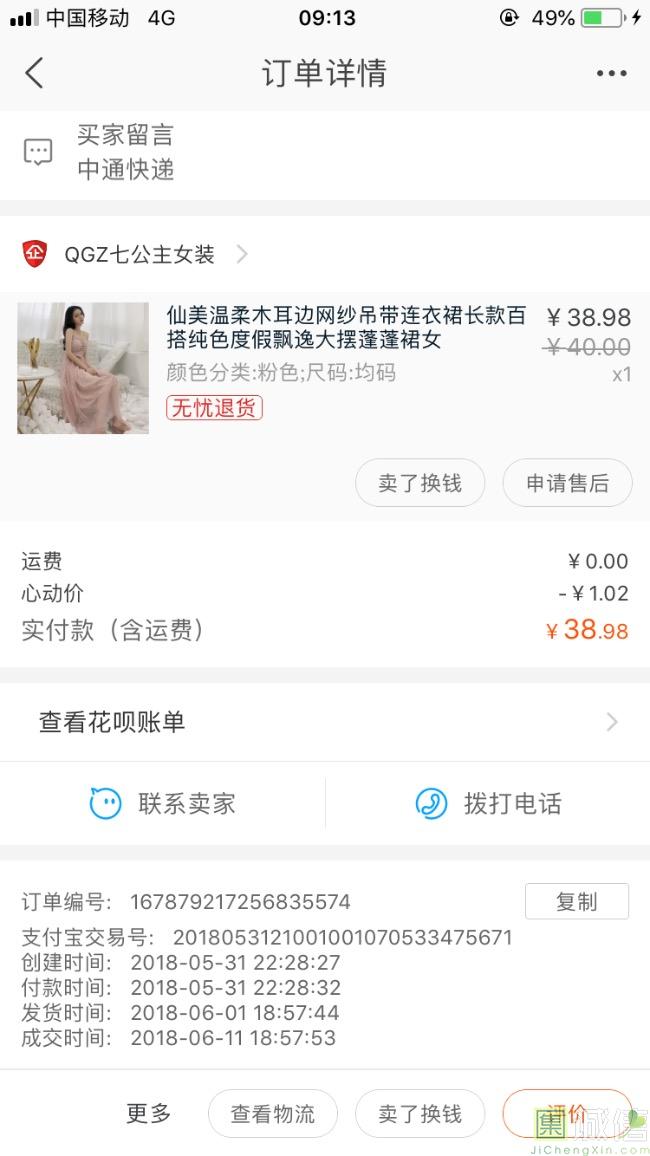View the 查看花呗账单 Huabei bill
Screen dimensions: 650x1156
click(324, 722)
